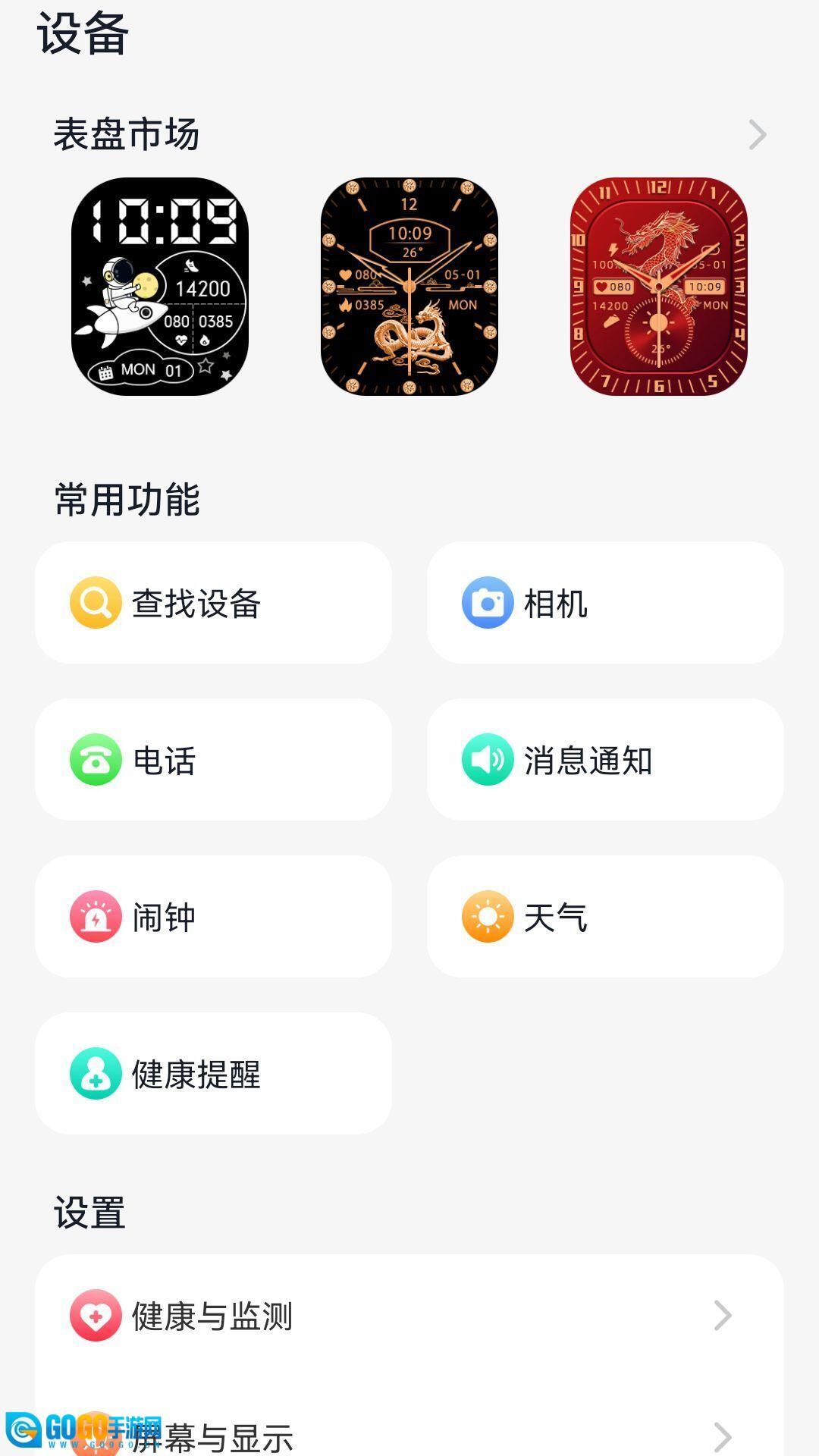Launch the 相机 remote camera
819x1456 pixels.
[x=604, y=603]
